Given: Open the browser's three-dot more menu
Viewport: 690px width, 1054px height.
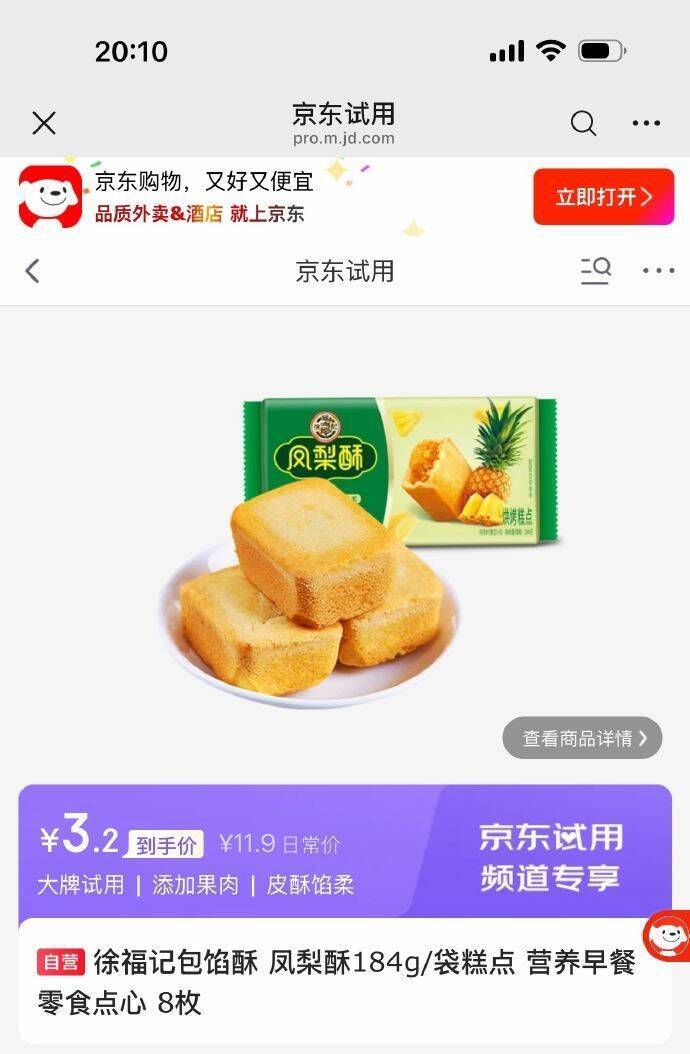Looking at the screenshot, I should tap(646, 123).
